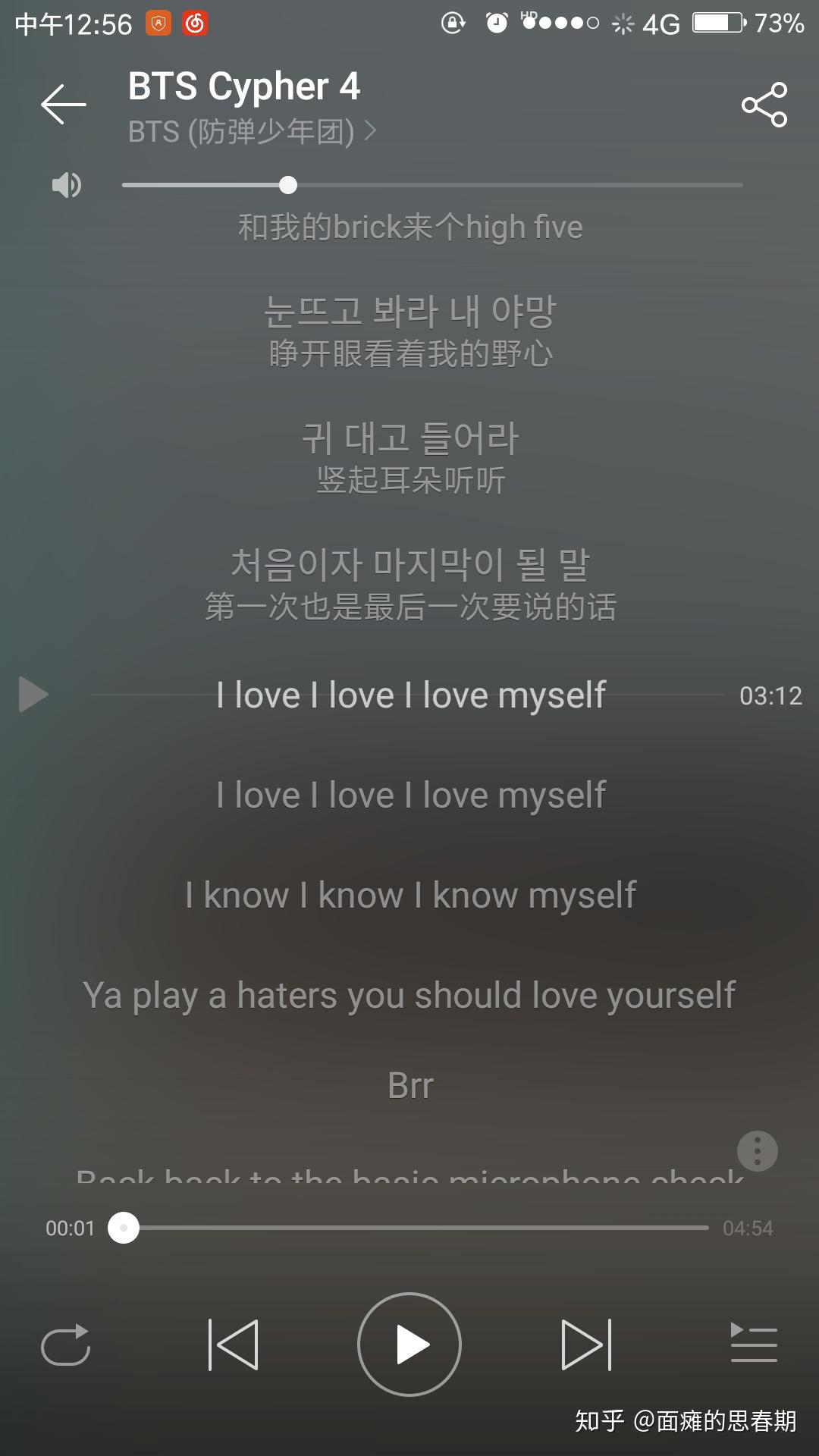Play from the 03:12 lyric line

pos(33,695)
